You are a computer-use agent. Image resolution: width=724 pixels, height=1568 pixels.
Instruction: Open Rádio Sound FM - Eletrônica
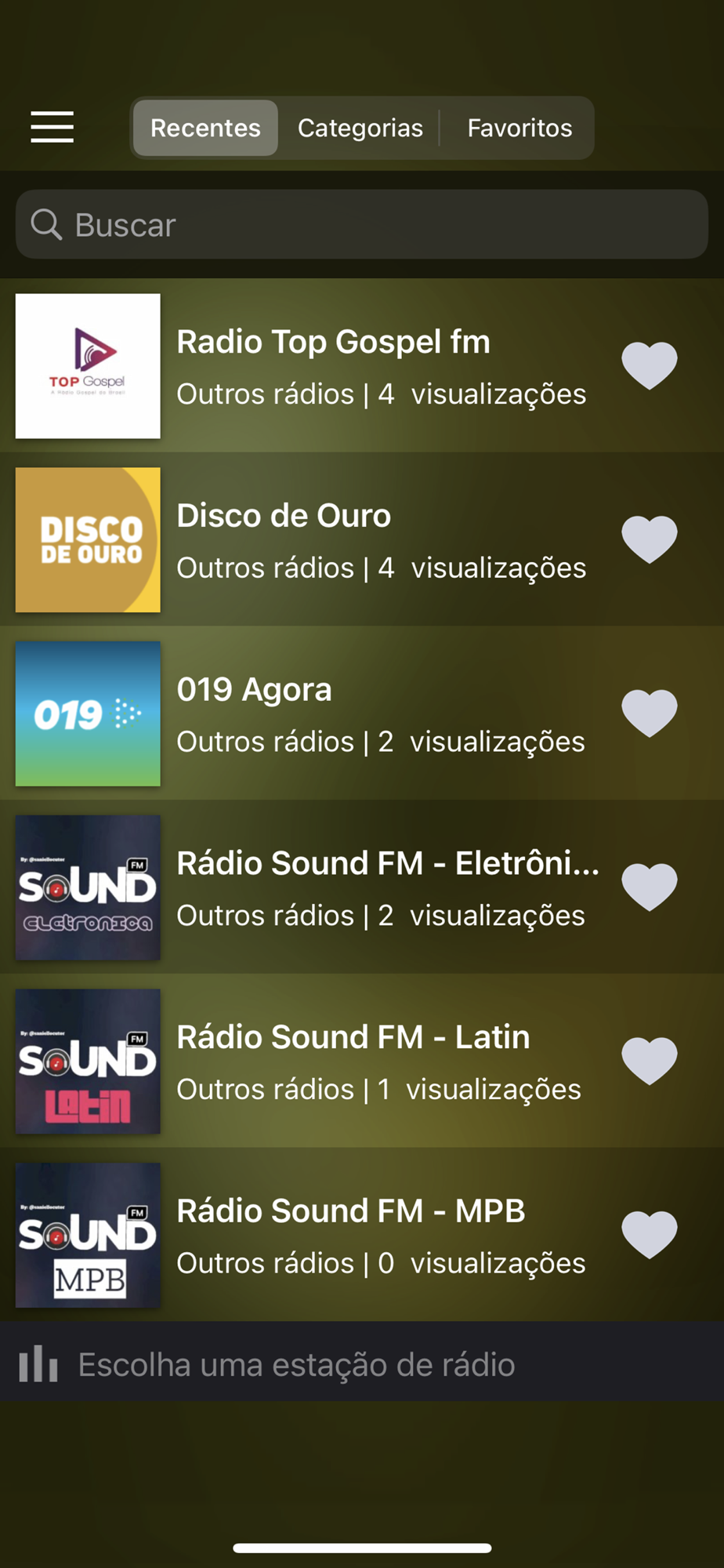click(x=333, y=887)
